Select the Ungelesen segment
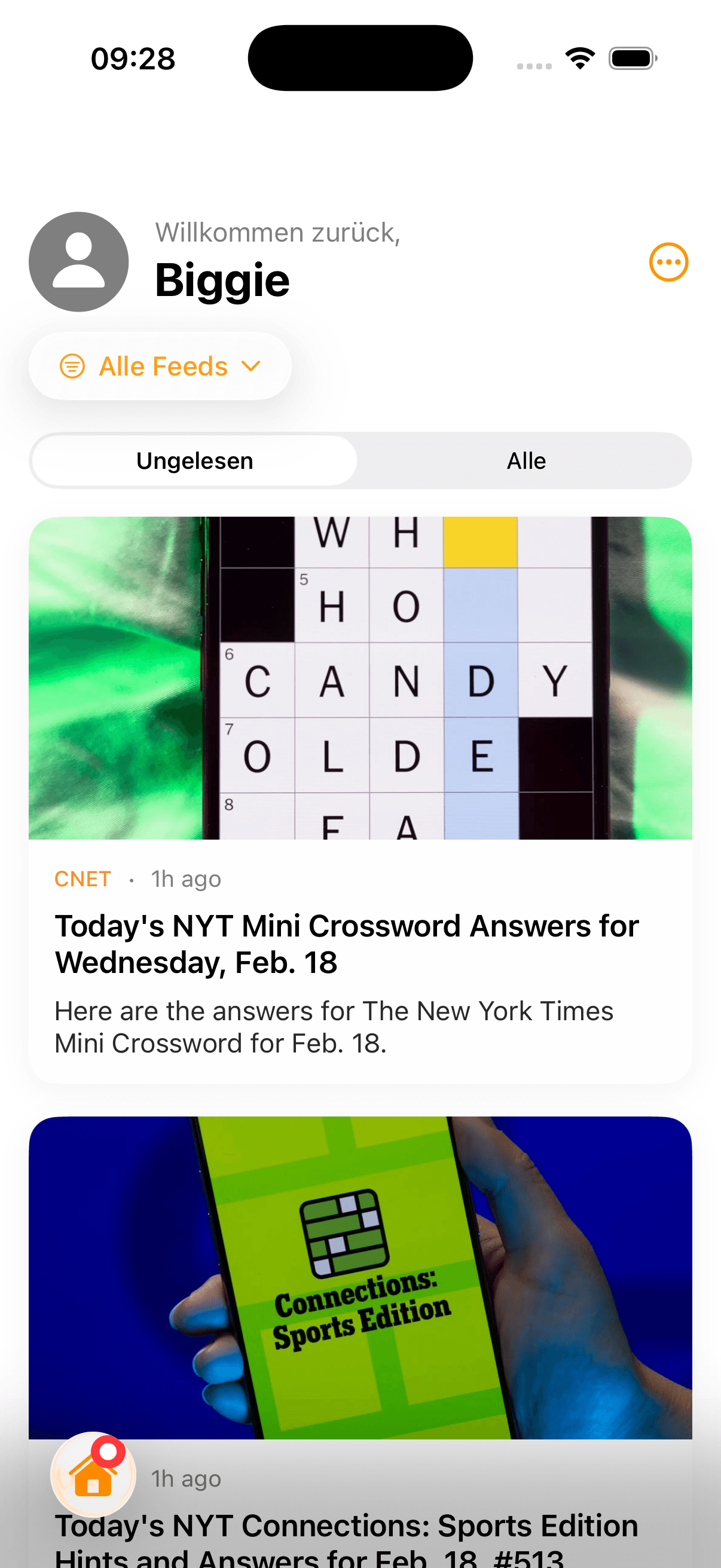 pos(194,461)
